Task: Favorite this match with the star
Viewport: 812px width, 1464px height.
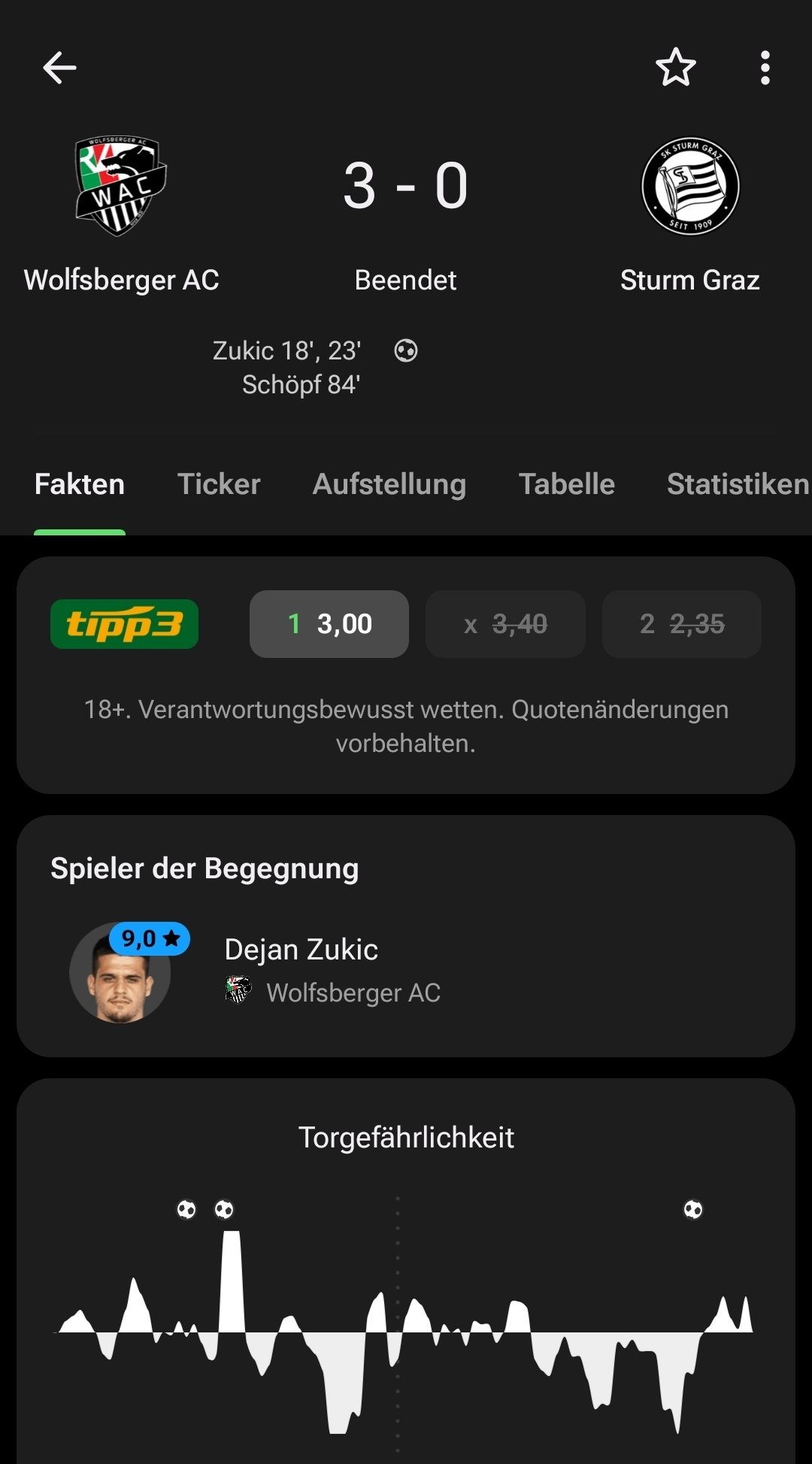Action: [675, 68]
